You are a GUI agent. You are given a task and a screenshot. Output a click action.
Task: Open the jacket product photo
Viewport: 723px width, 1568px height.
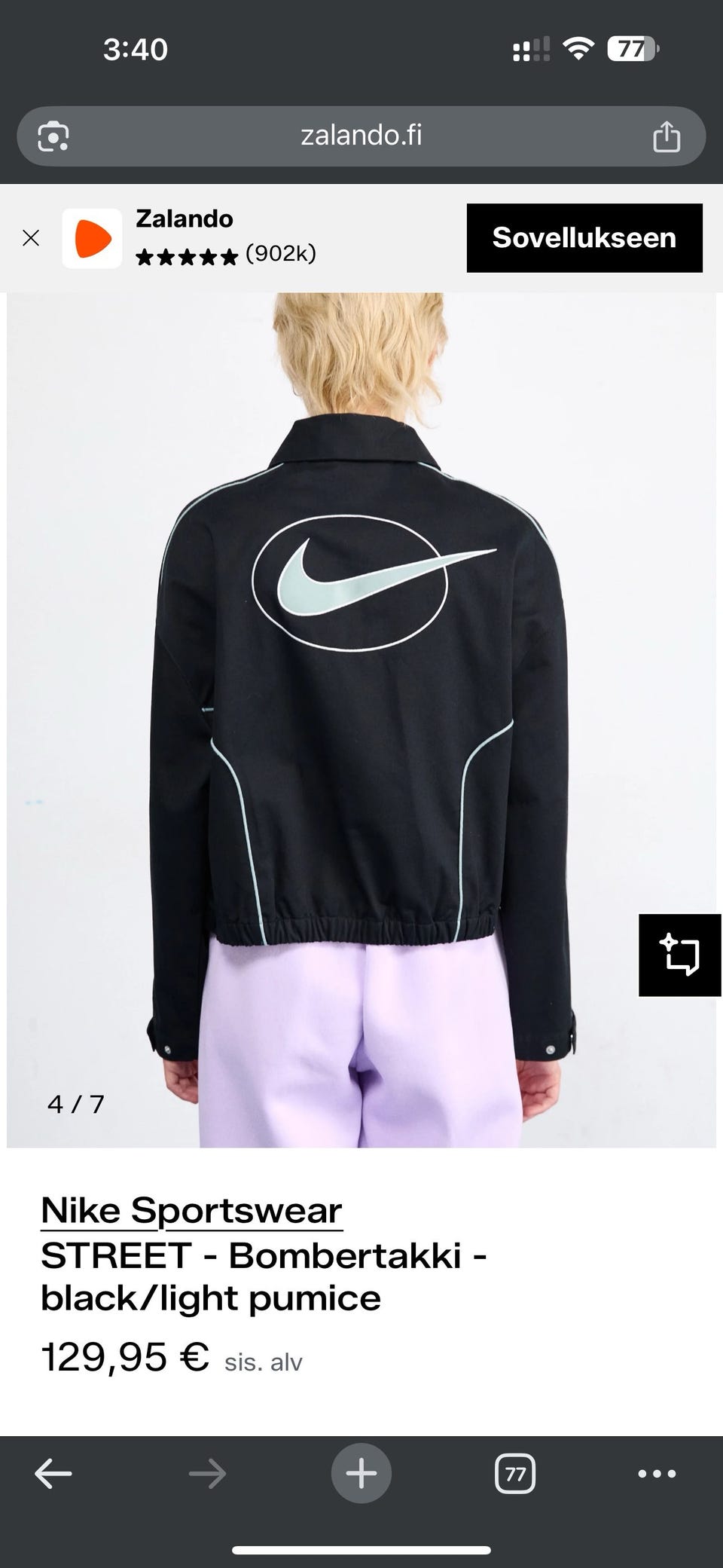(360, 716)
